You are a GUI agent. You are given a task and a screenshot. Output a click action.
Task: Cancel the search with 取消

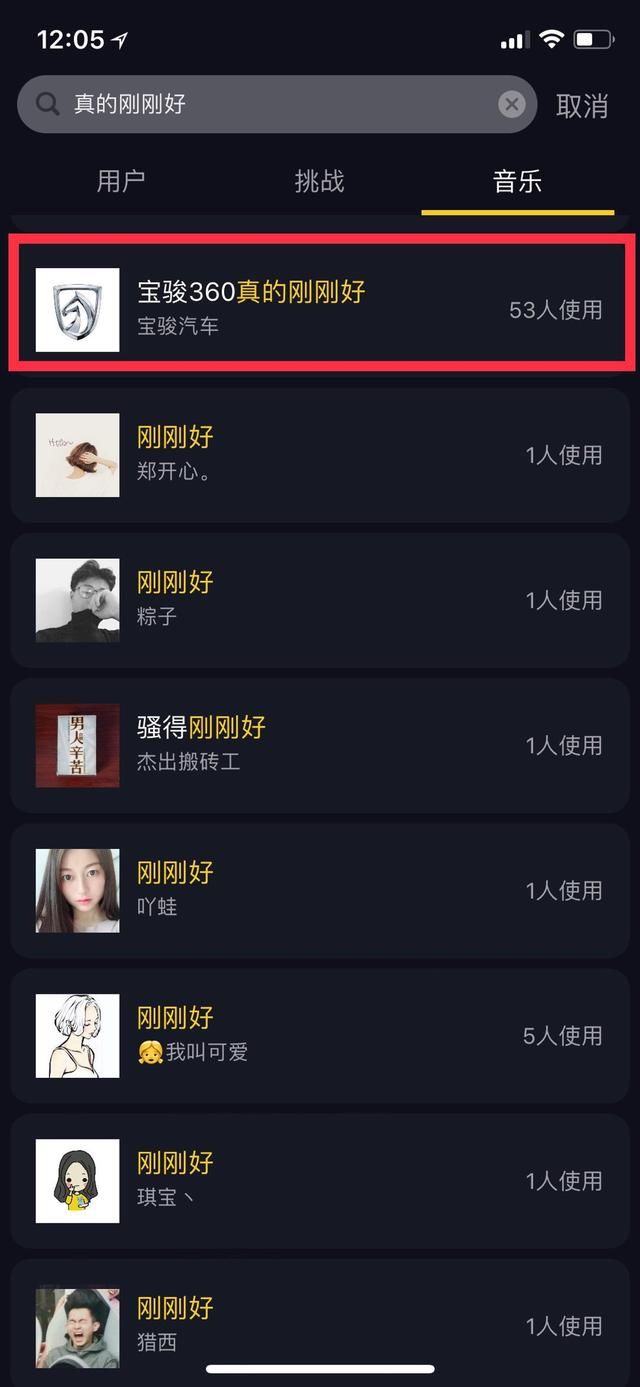pyautogui.click(x=582, y=106)
